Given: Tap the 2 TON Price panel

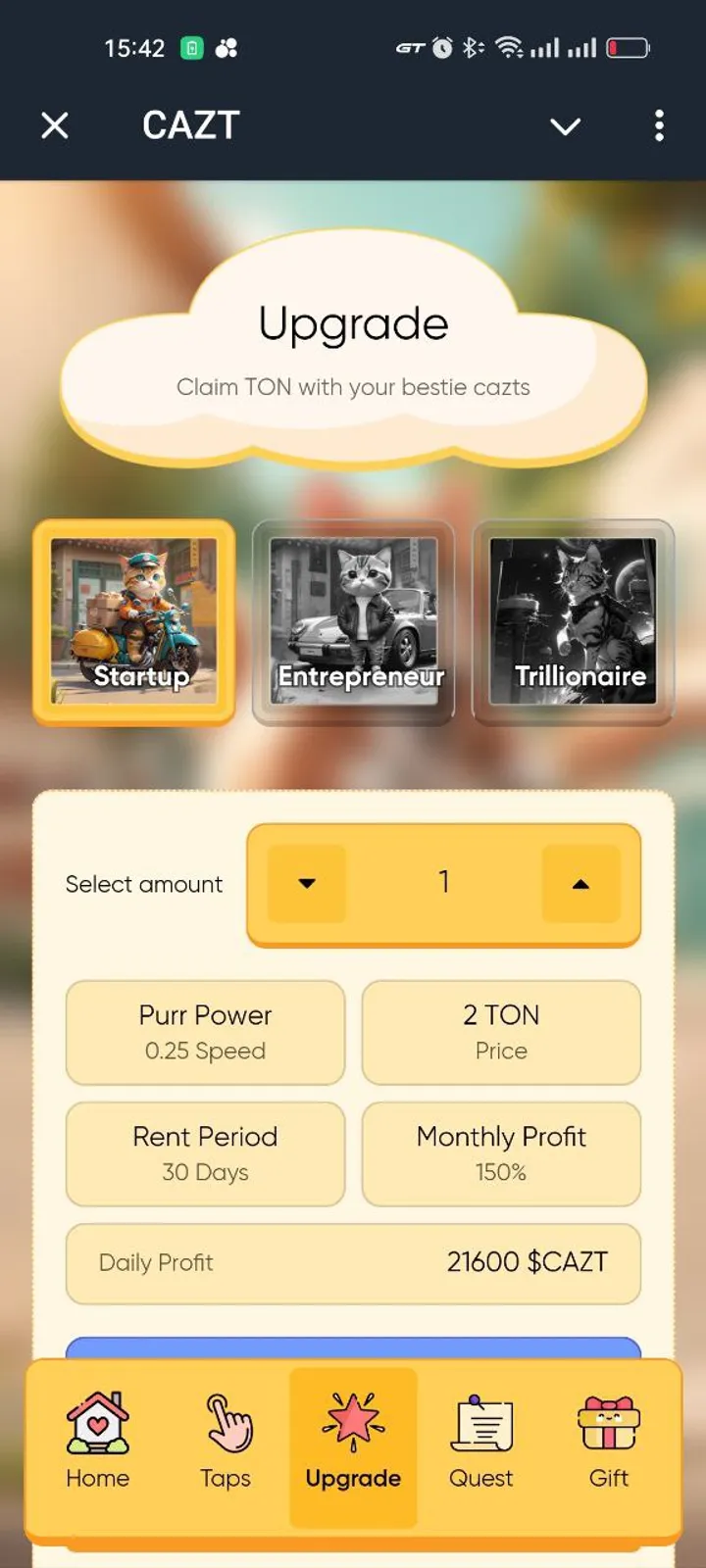Looking at the screenshot, I should 501,1032.
